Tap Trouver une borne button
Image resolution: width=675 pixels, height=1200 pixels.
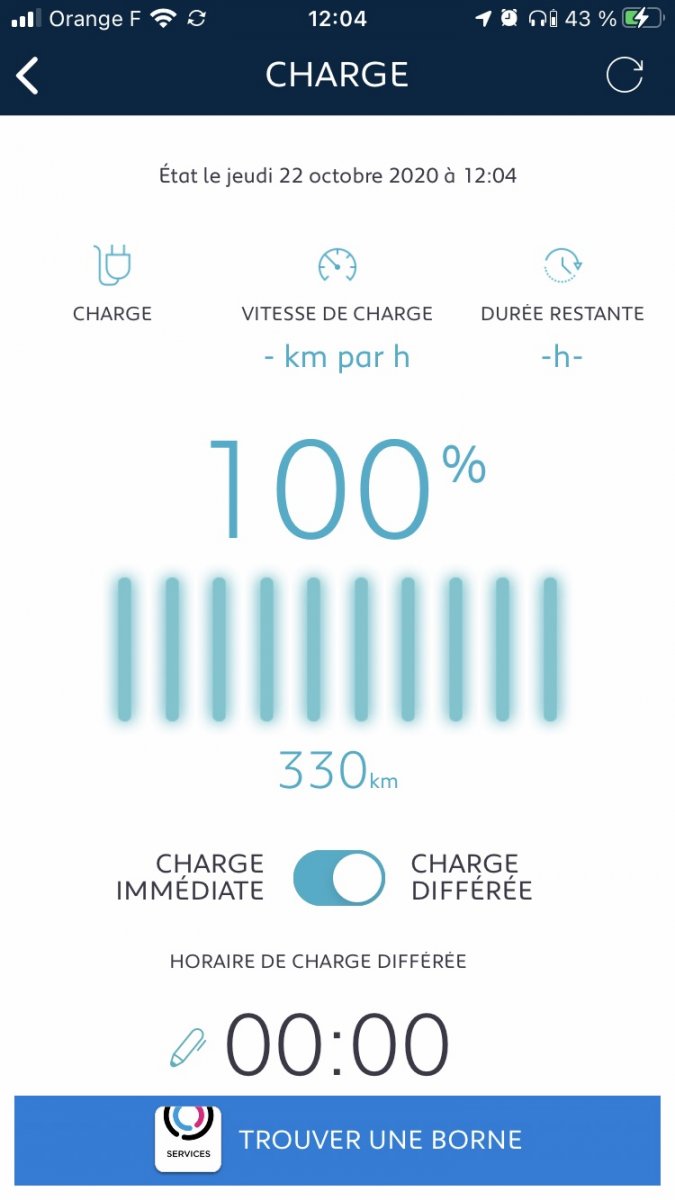(337, 1140)
